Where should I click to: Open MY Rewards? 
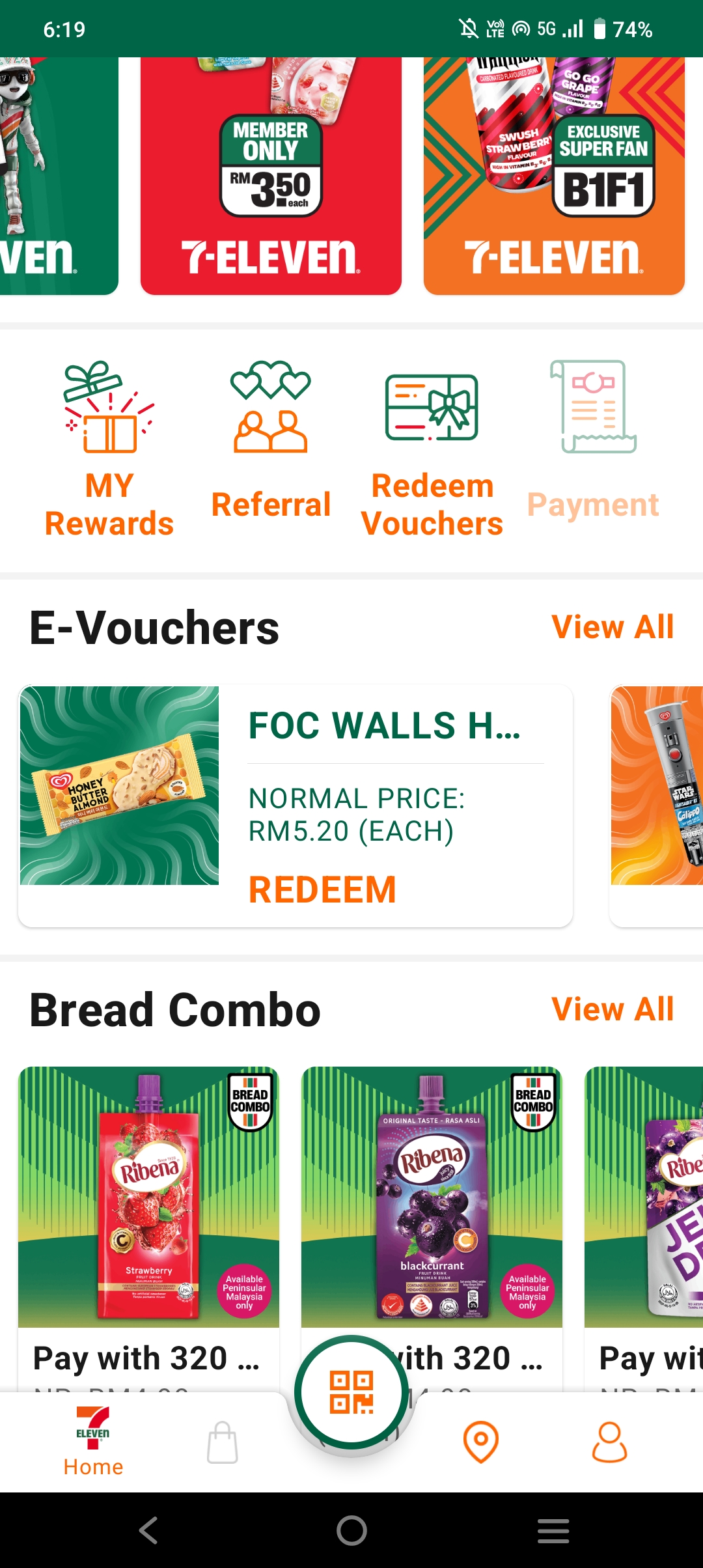coord(109,449)
